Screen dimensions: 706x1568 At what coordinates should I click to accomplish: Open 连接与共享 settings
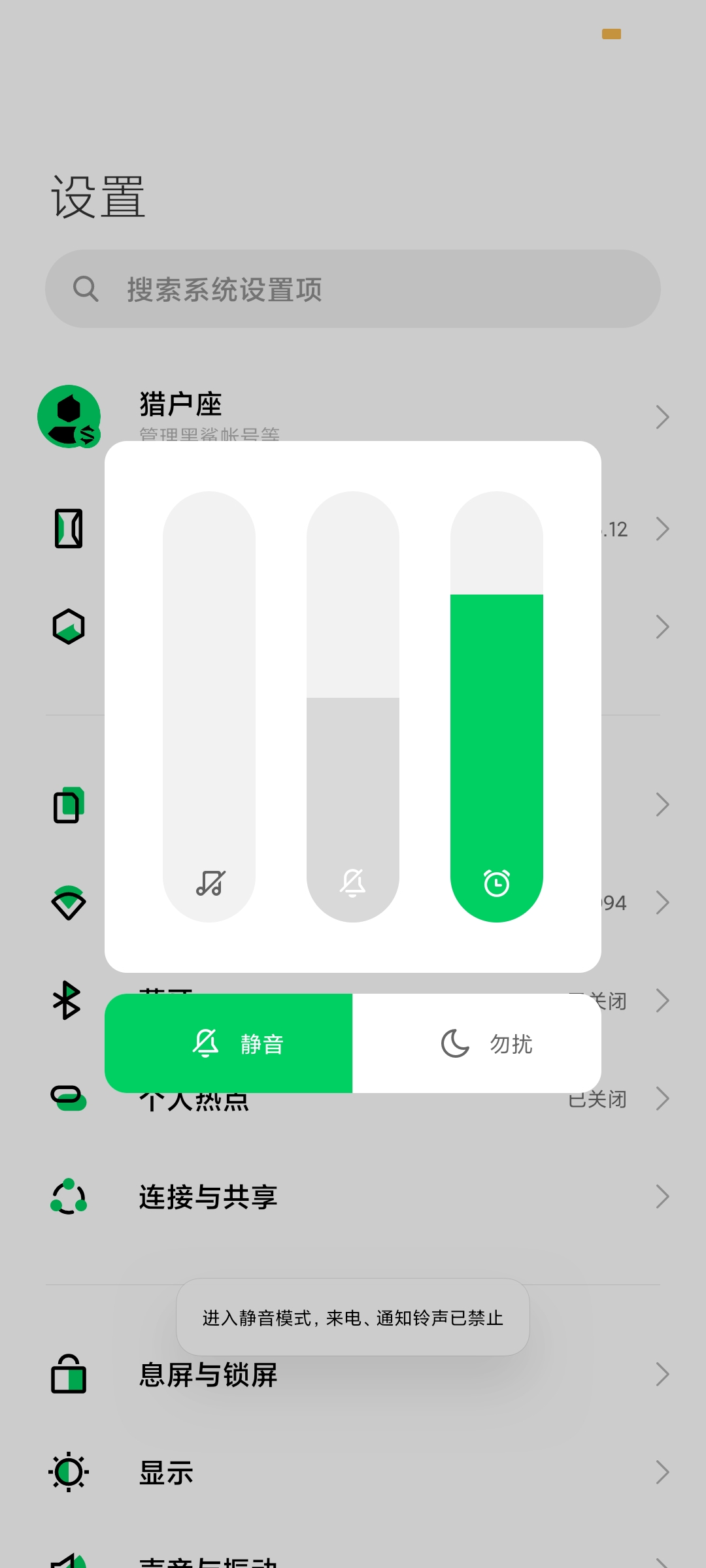click(353, 1197)
